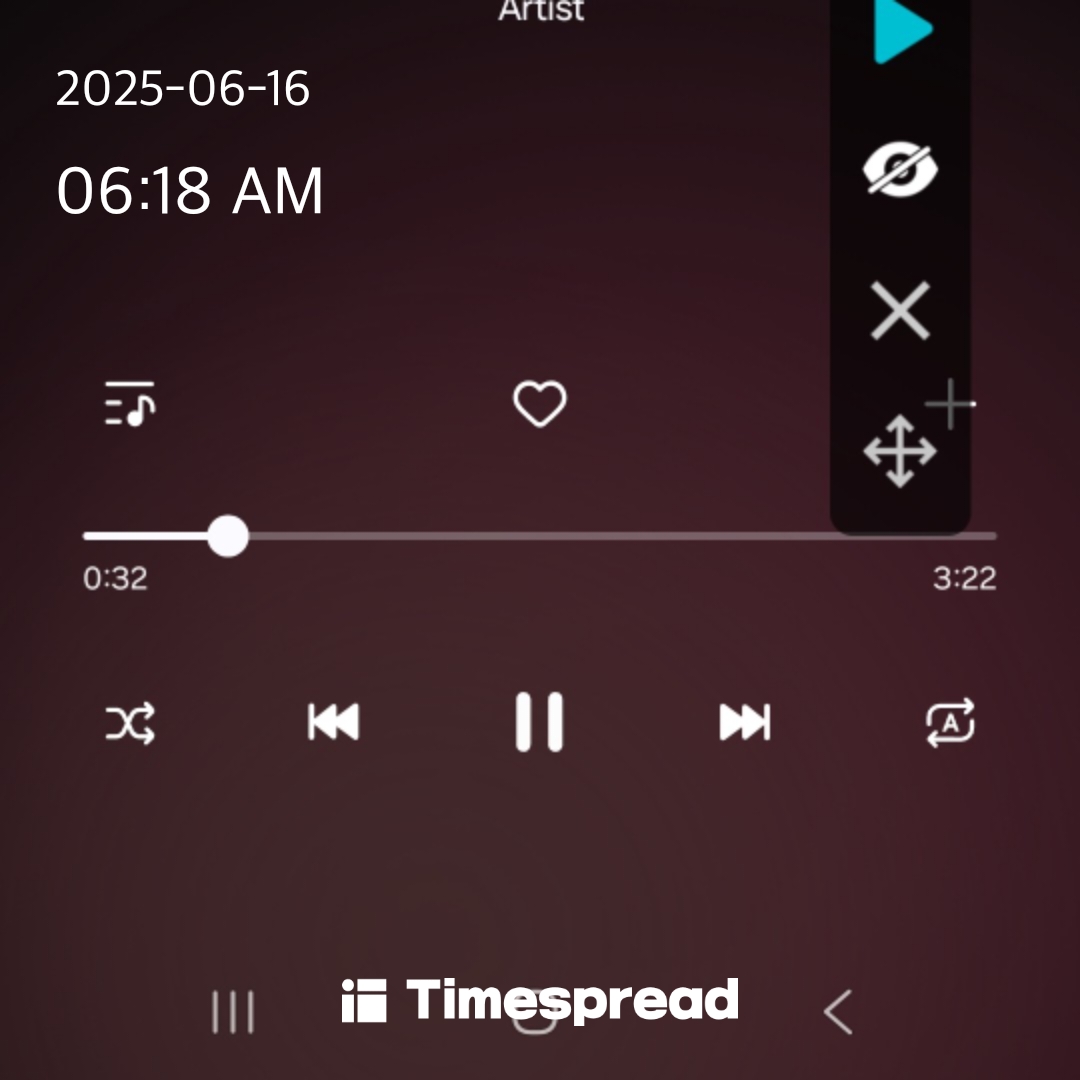Toggle the crossed-eye hide option
This screenshot has width=1080, height=1080.
900,170
